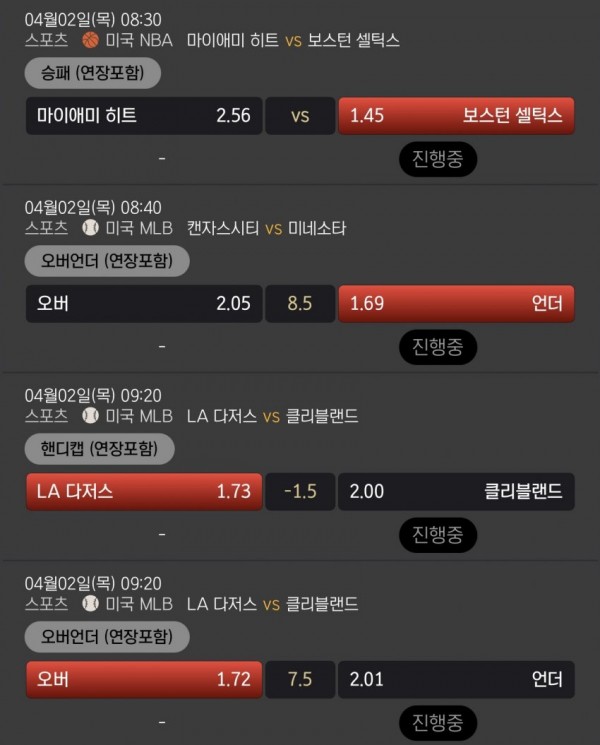Select LA 다저스 handicap at 1.73

(144, 491)
